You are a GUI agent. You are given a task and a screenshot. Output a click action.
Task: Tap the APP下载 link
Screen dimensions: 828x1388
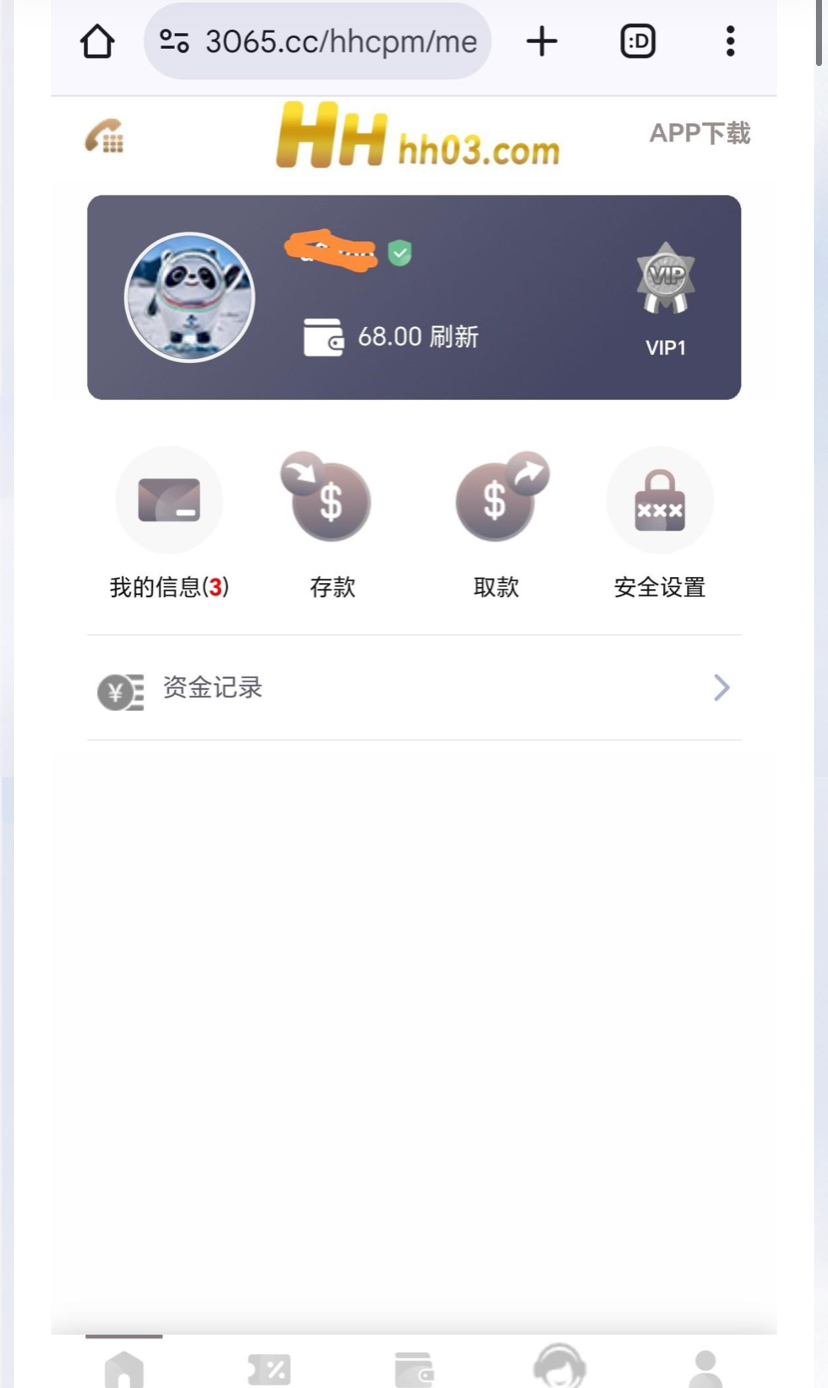coord(699,134)
